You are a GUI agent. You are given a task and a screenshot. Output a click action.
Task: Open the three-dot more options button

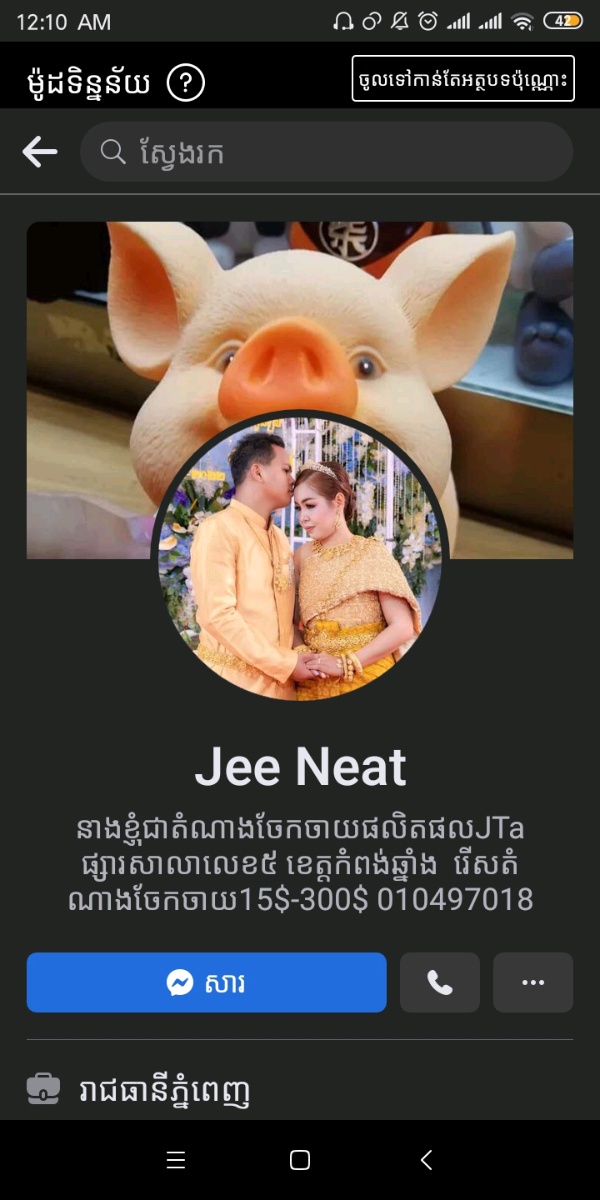coord(533,983)
